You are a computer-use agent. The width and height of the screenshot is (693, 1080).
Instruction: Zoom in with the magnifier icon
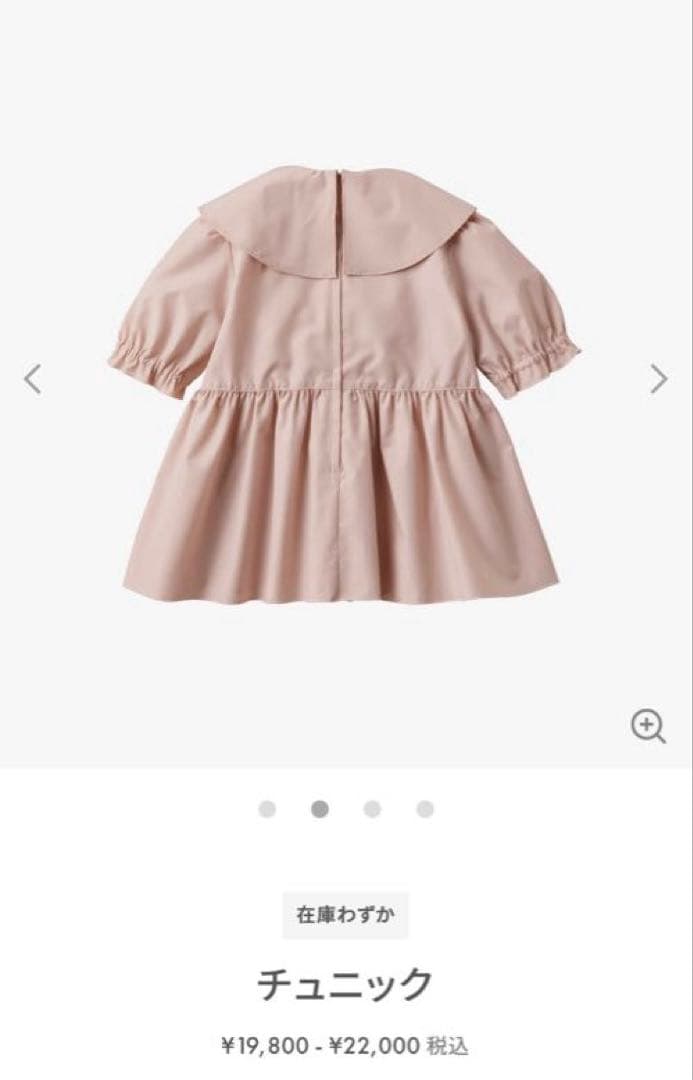coord(649,726)
